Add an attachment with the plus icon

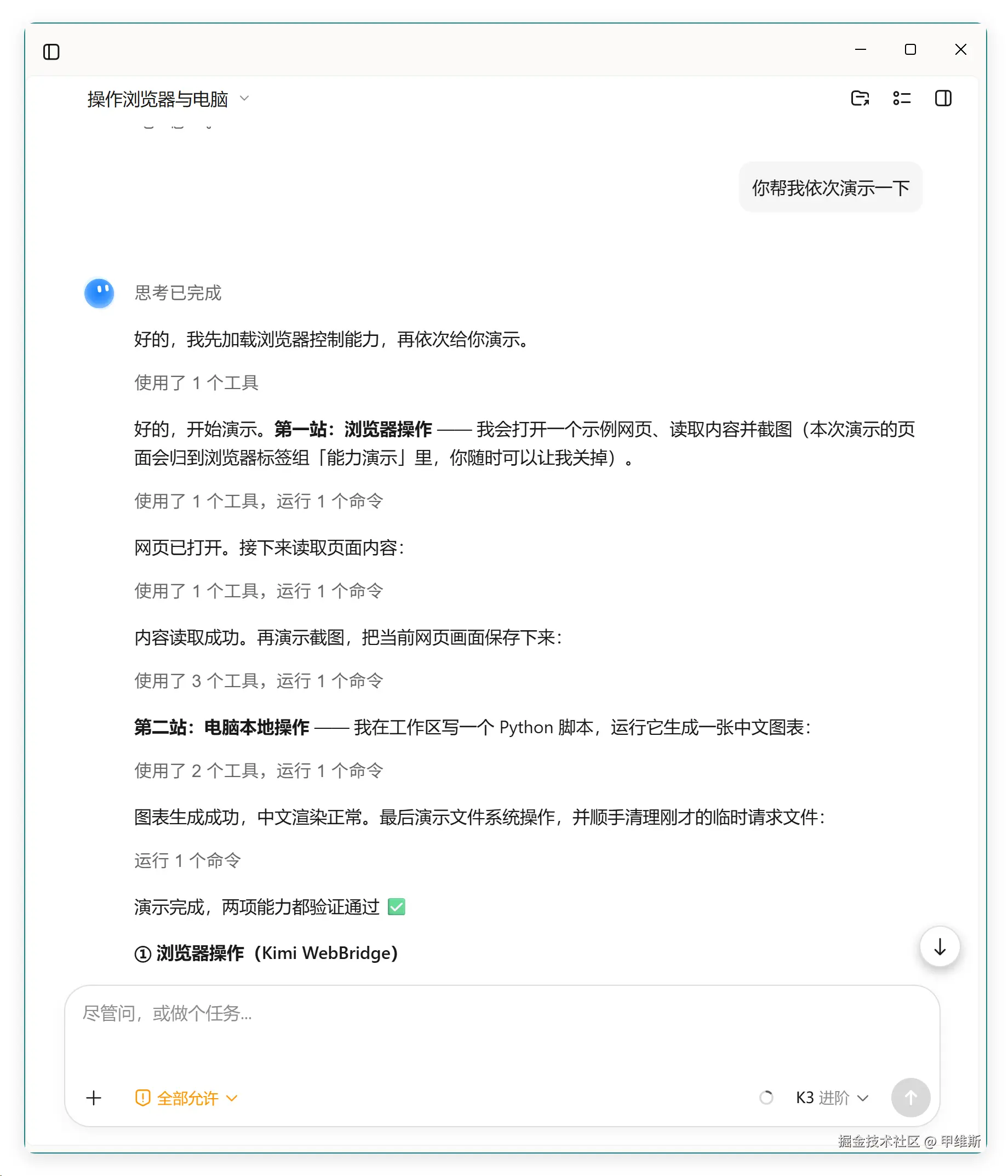click(x=94, y=1098)
